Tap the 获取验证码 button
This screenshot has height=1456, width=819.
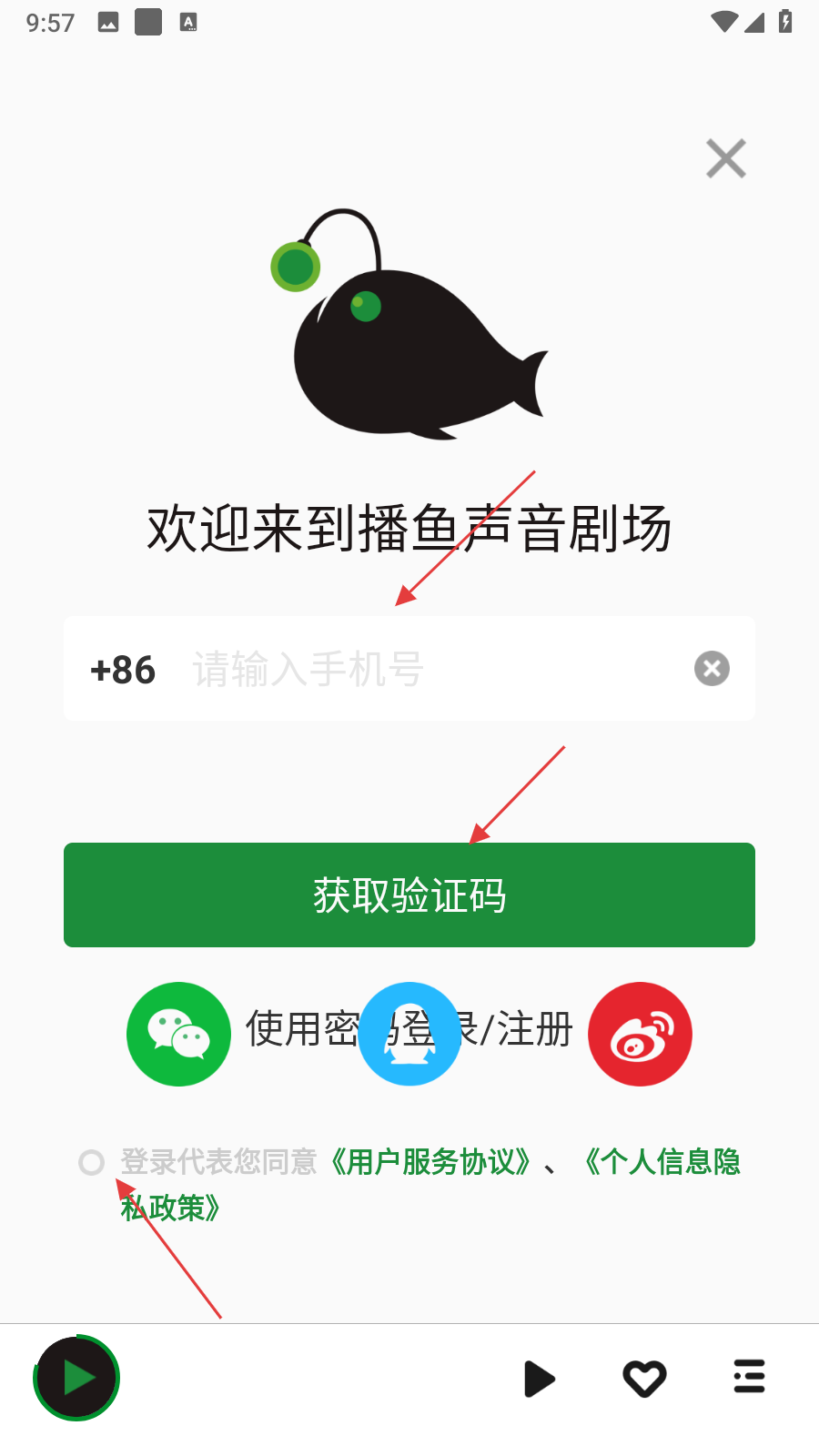pos(409,895)
